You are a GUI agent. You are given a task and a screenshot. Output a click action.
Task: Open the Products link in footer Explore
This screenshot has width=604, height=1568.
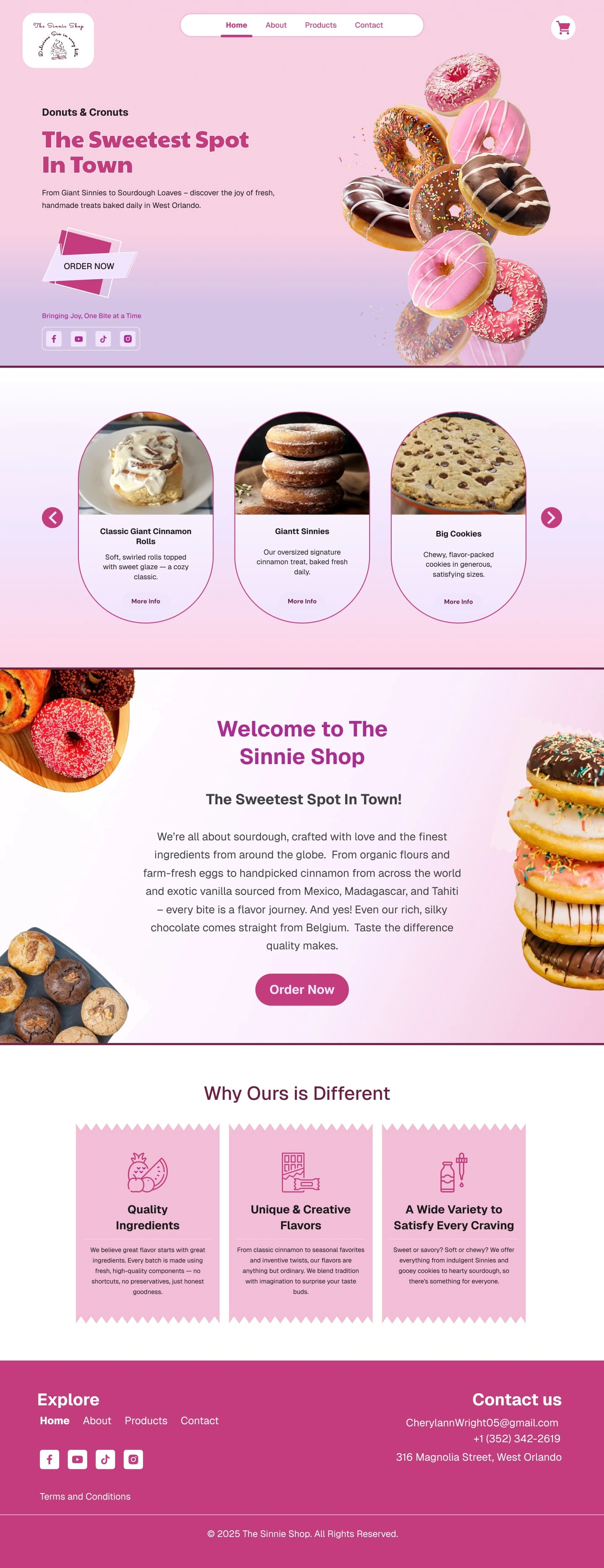[146, 1420]
